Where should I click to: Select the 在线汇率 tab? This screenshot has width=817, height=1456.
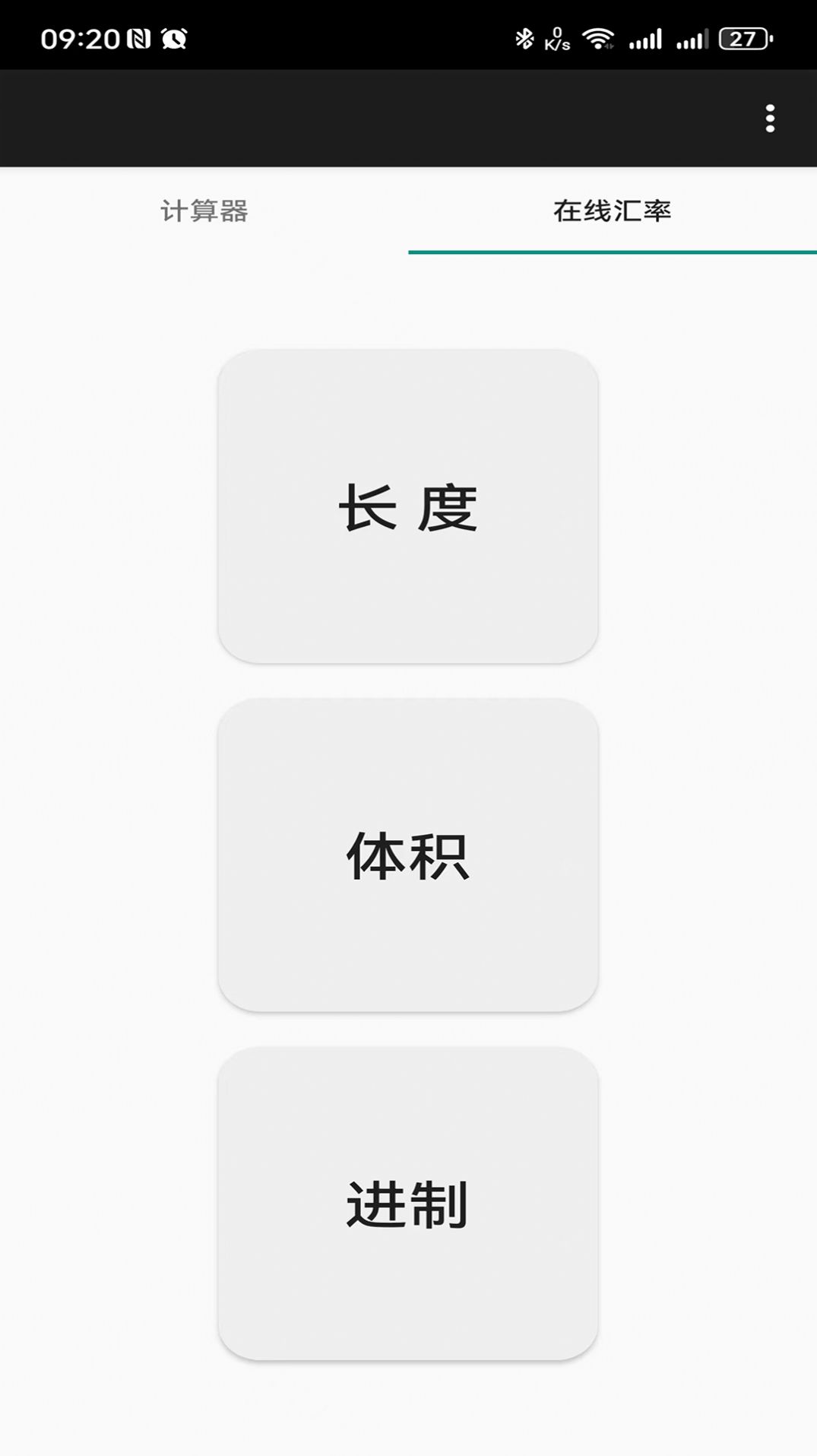click(x=613, y=211)
